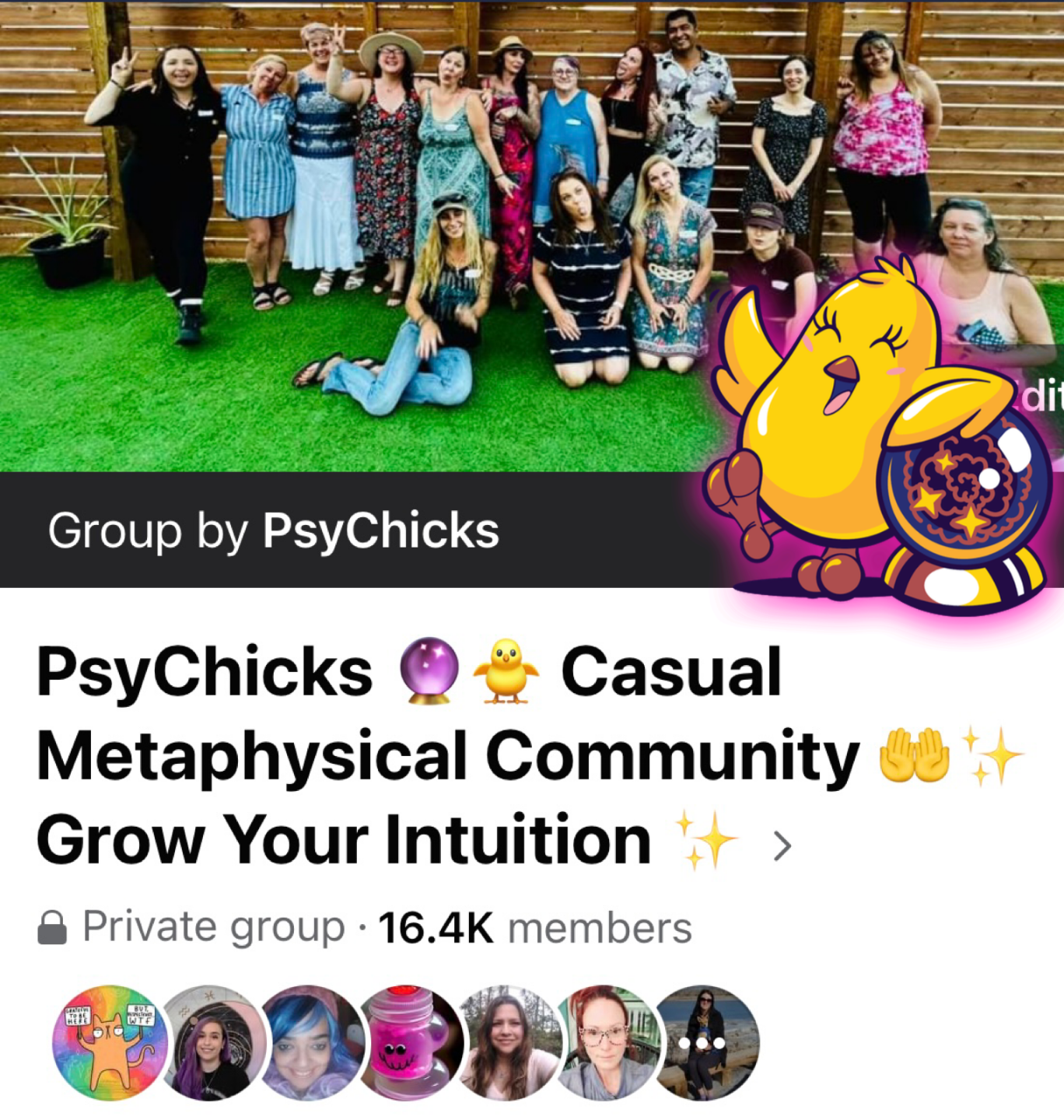Open the member list from the avatars row
1064x1120 pixels.
pos(404,1043)
